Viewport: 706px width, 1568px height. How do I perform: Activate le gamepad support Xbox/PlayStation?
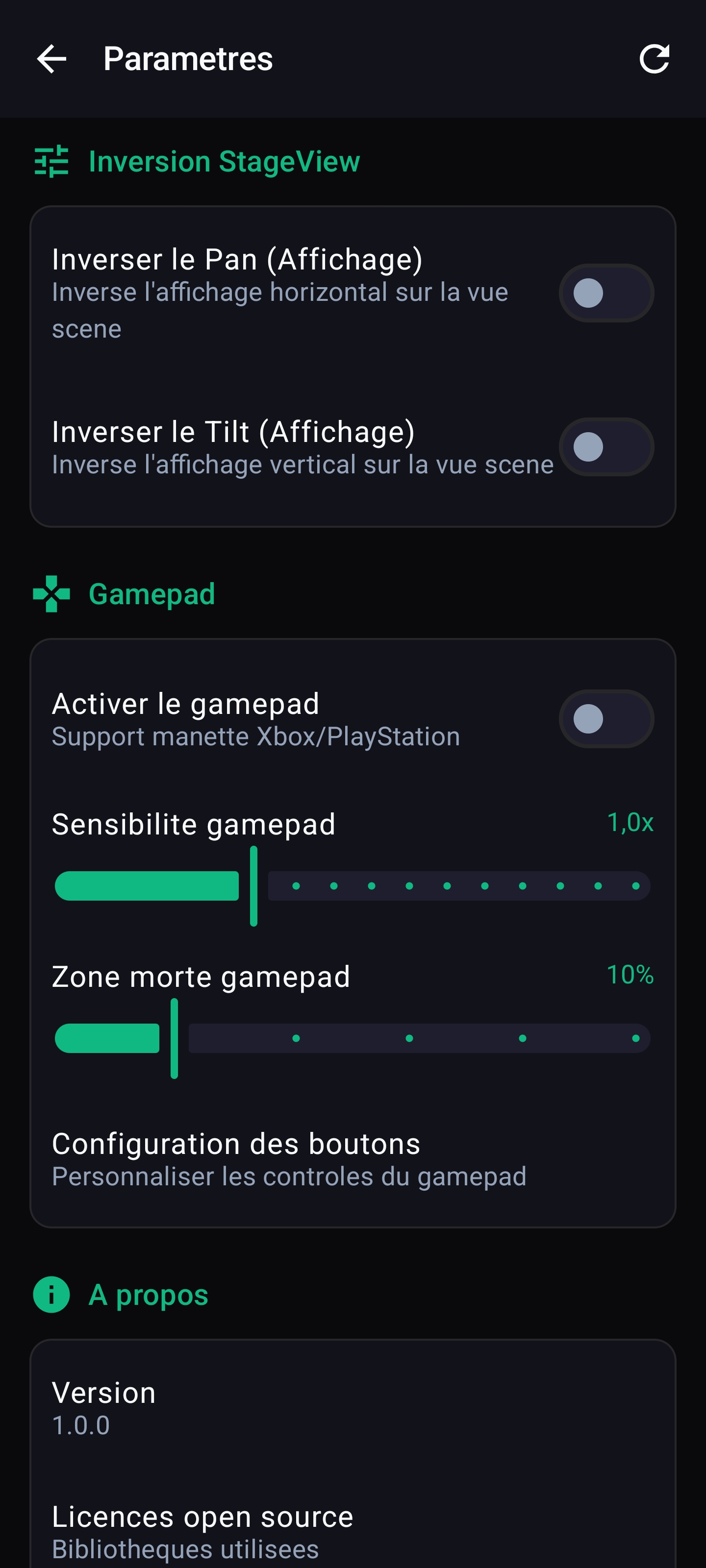click(605, 719)
